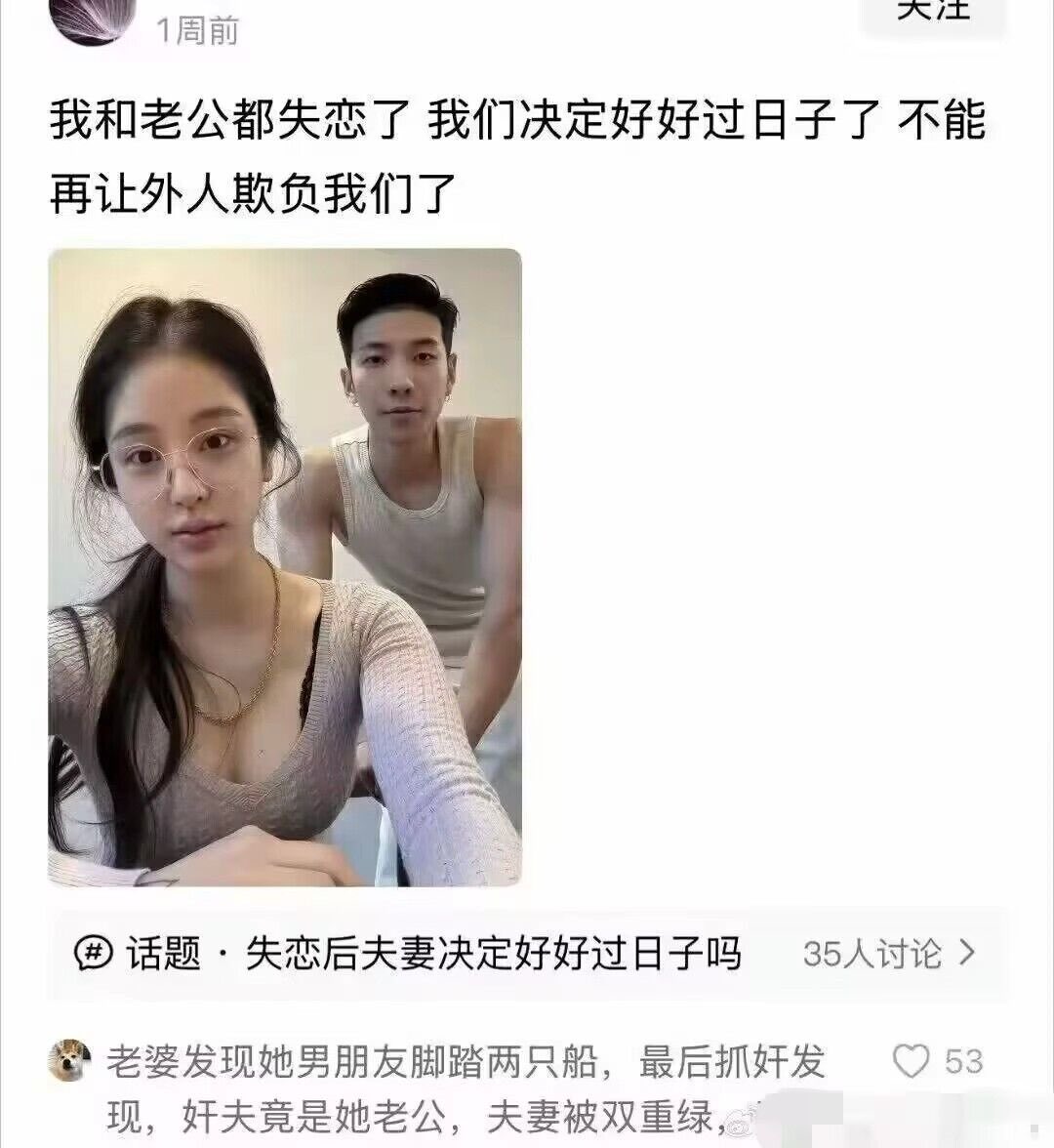Viewport: 1054px width, 1148px height.
Task: Open the couple photo in the post
Action: point(285,566)
